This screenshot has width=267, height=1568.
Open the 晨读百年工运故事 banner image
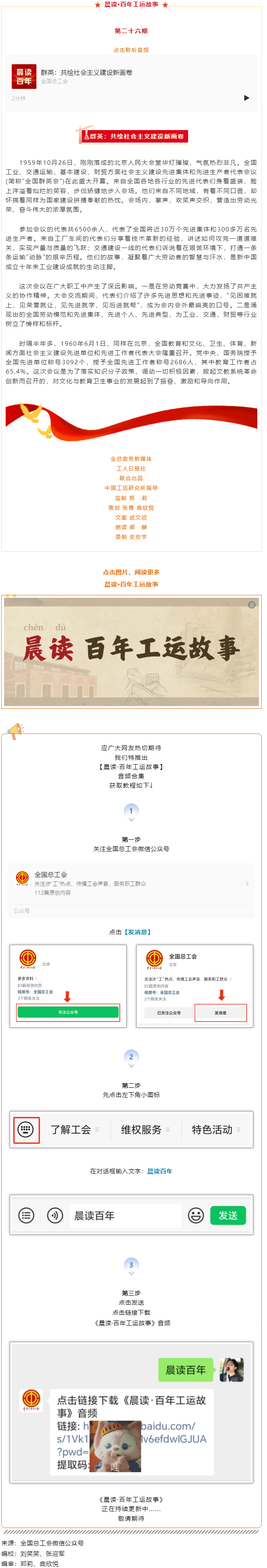point(131,651)
